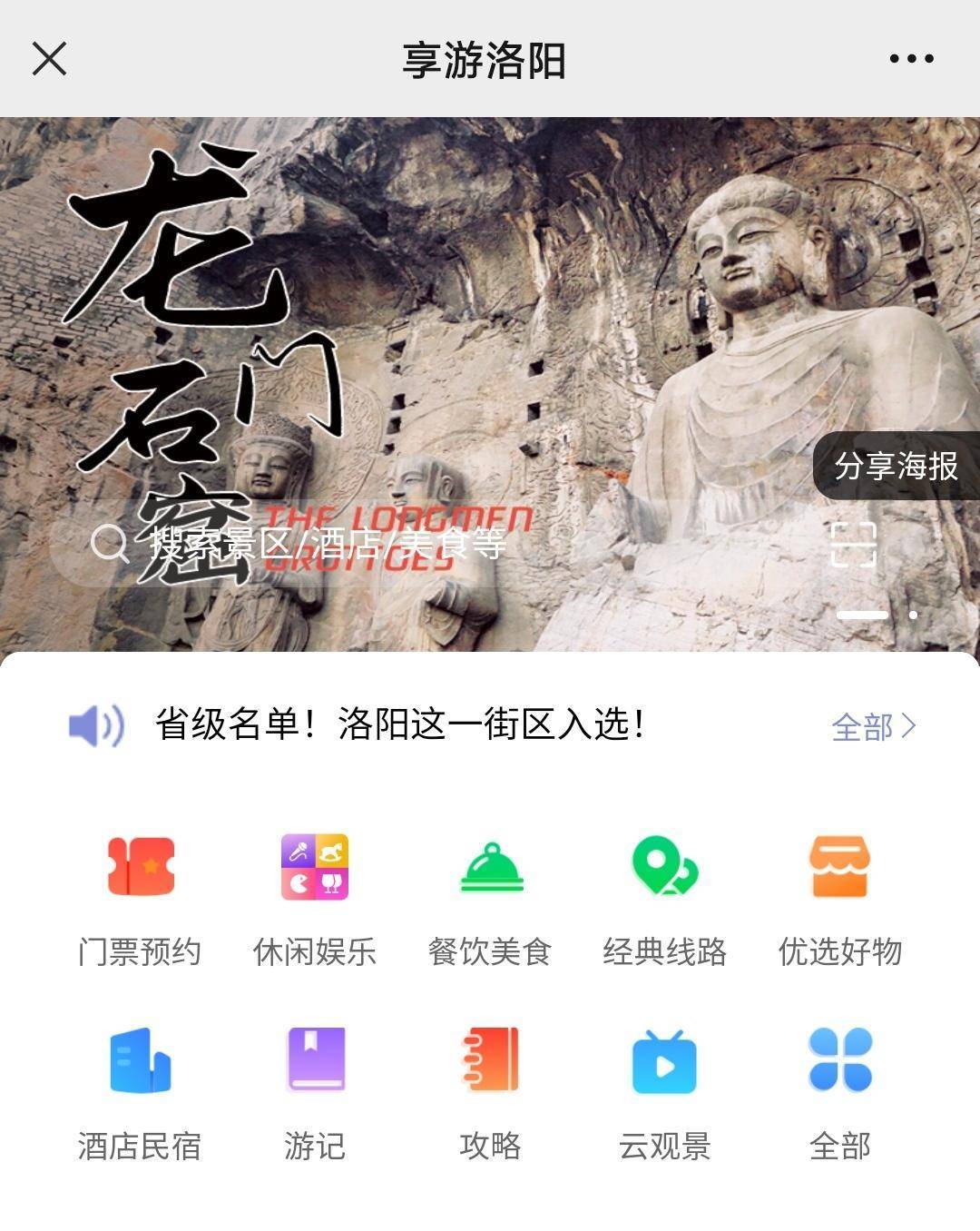Show all categories via 全部 grid icon
The width and height of the screenshot is (980, 1231).
pyautogui.click(x=840, y=1091)
